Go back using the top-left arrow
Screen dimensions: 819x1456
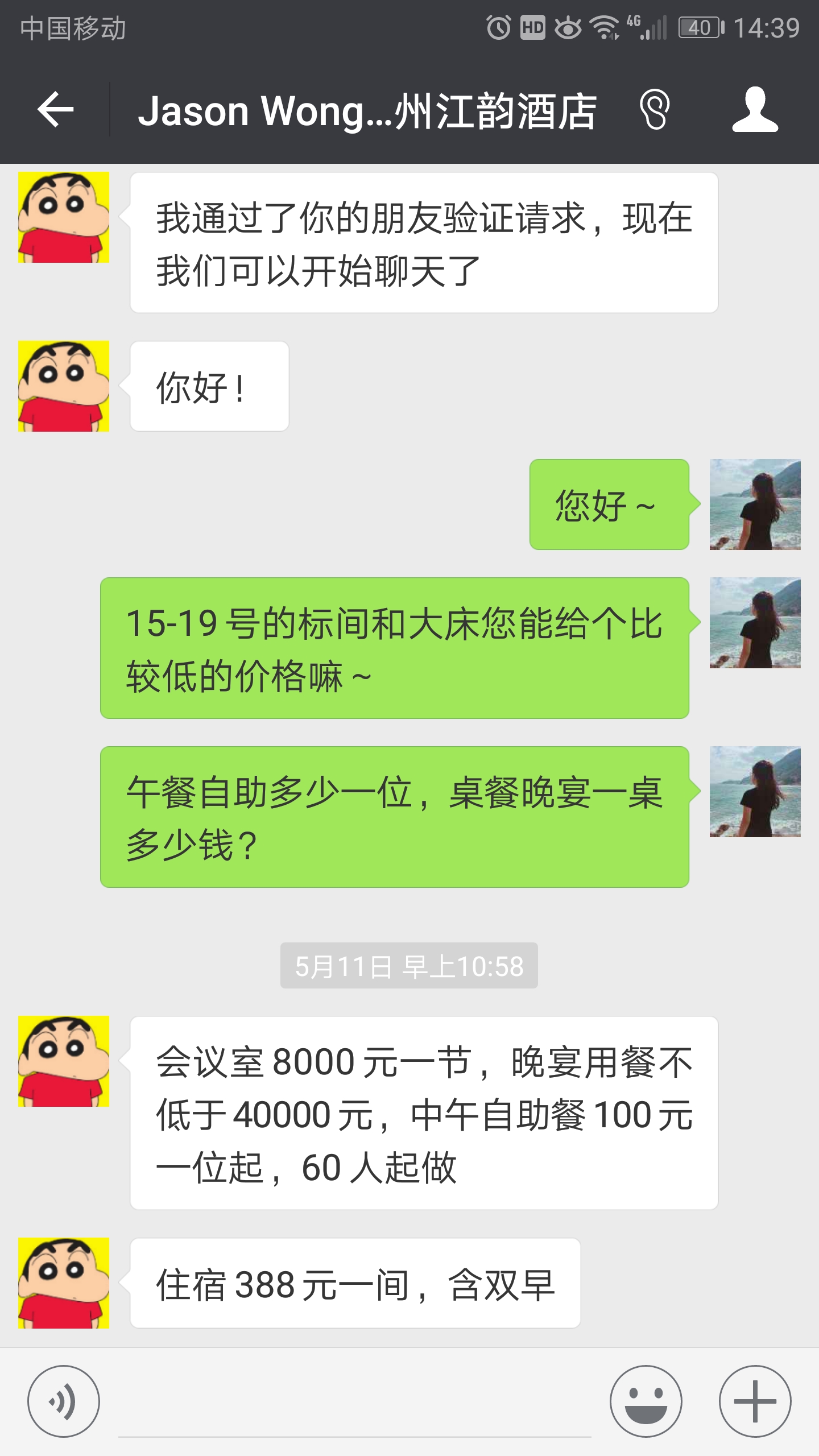pos(56,109)
